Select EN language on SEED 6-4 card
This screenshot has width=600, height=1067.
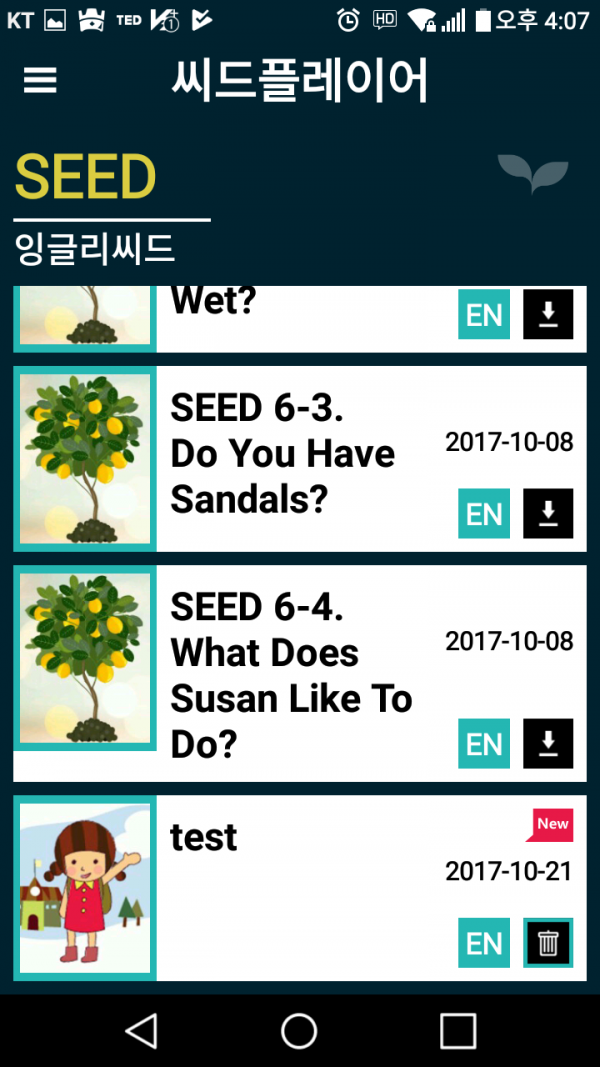(484, 744)
